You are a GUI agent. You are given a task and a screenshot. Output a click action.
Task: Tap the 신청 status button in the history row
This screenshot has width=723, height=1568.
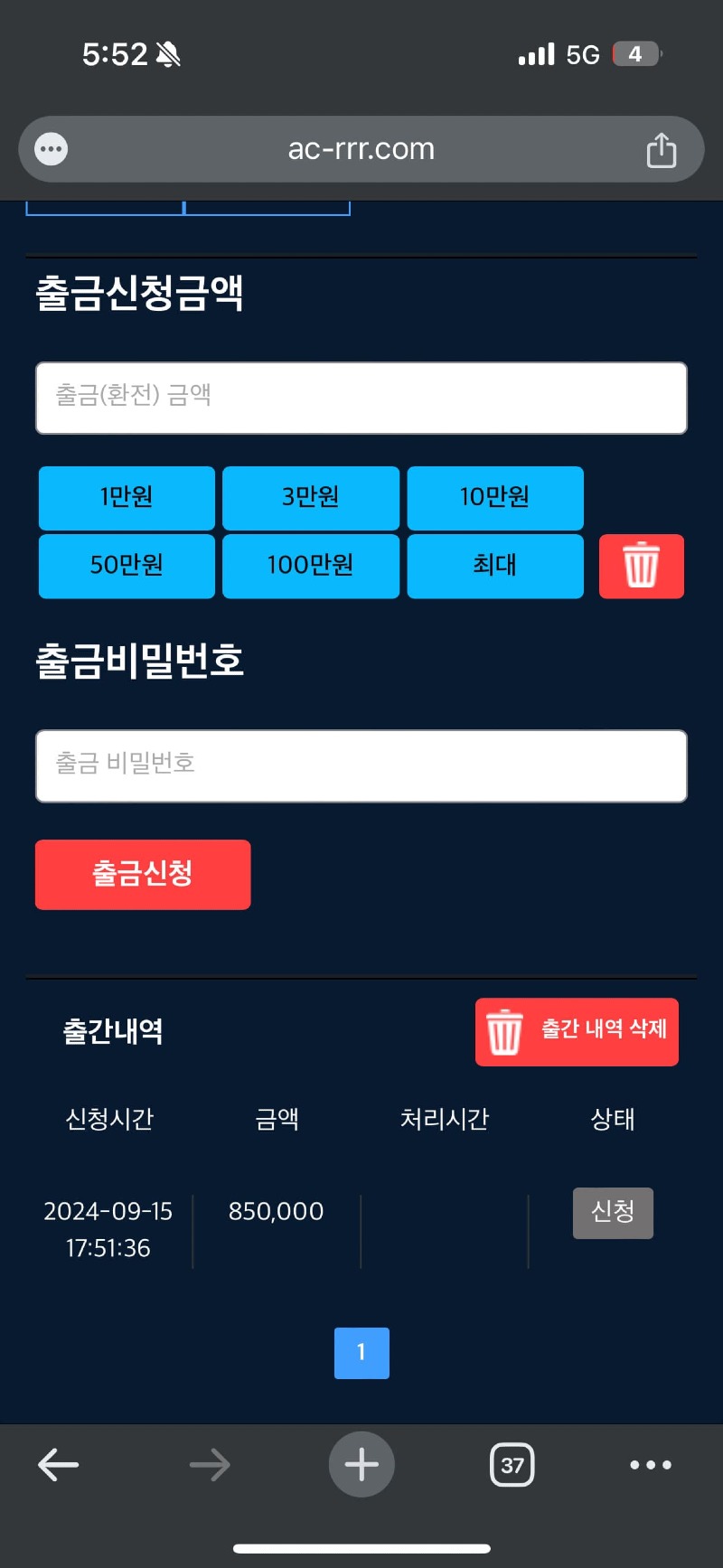point(613,1212)
